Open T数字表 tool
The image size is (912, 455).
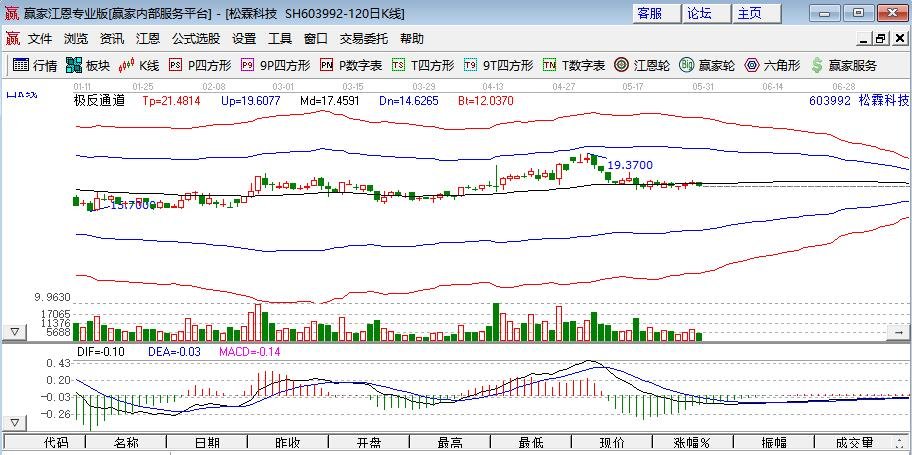574,65
